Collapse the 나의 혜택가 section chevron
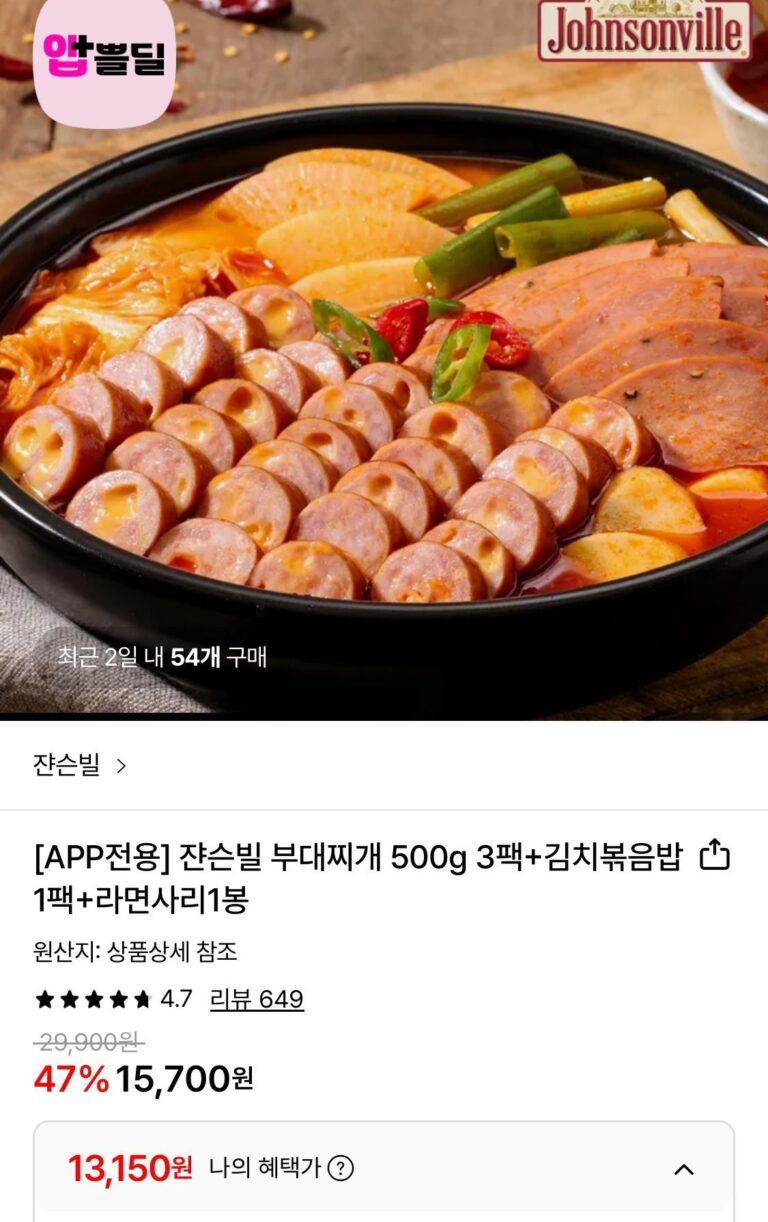 pos(684,1169)
